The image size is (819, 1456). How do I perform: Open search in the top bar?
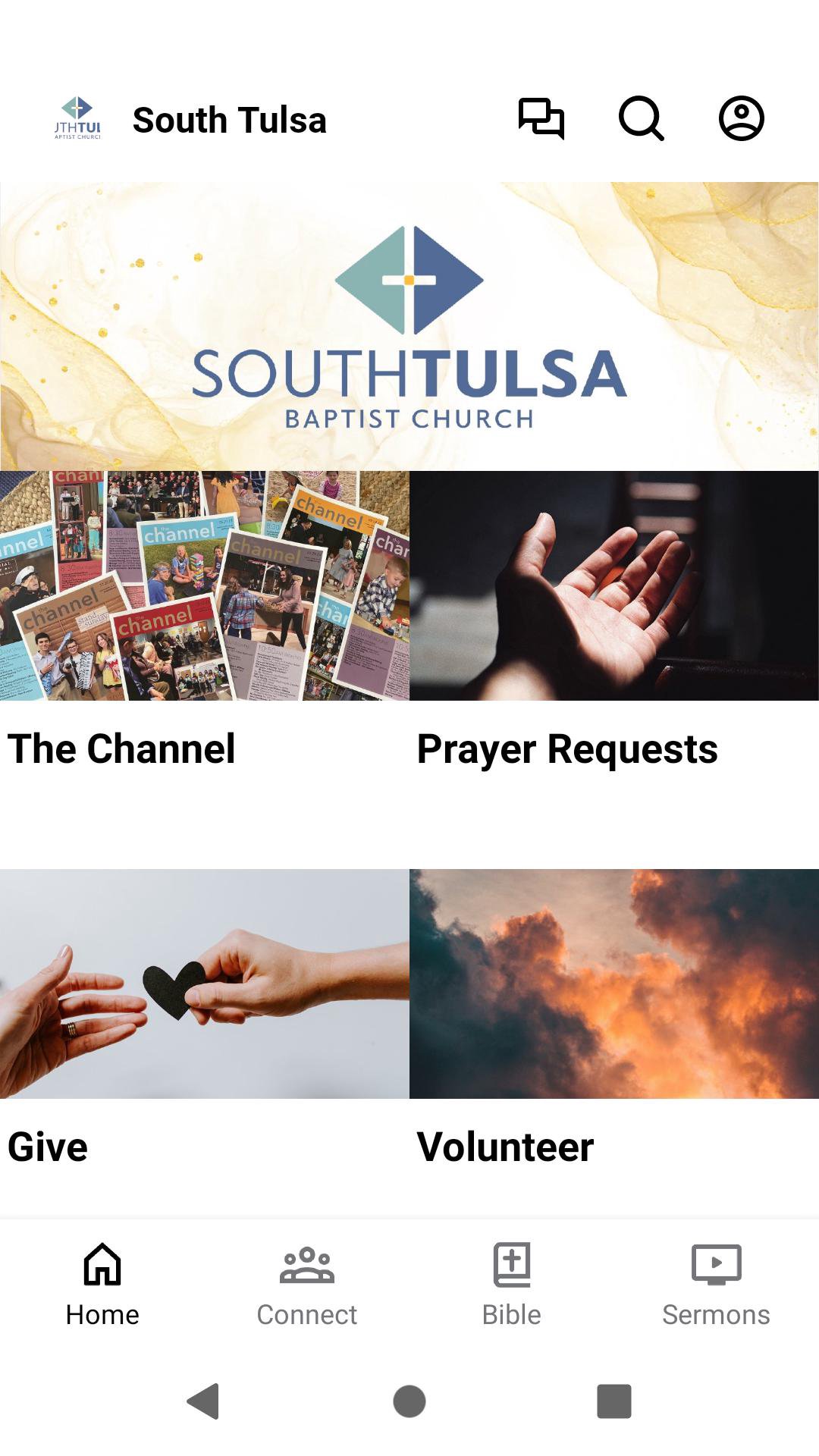coord(641,119)
